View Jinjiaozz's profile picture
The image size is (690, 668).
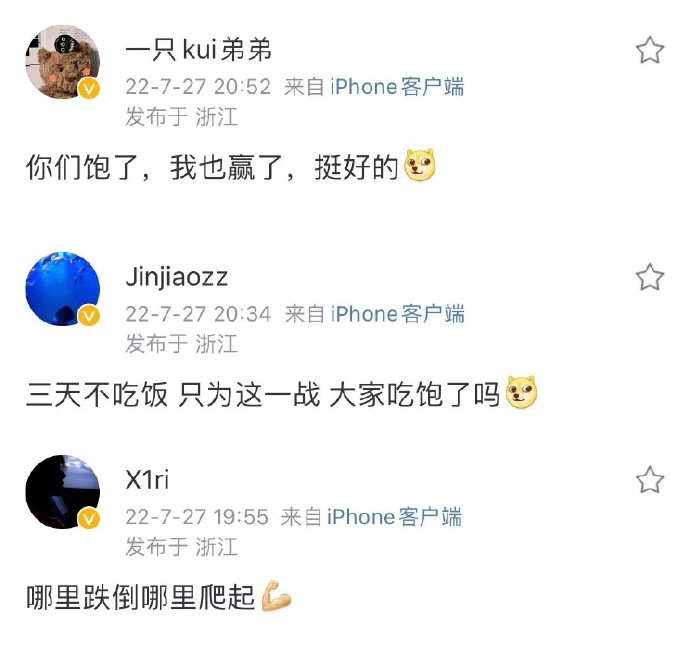[x=61, y=289]
